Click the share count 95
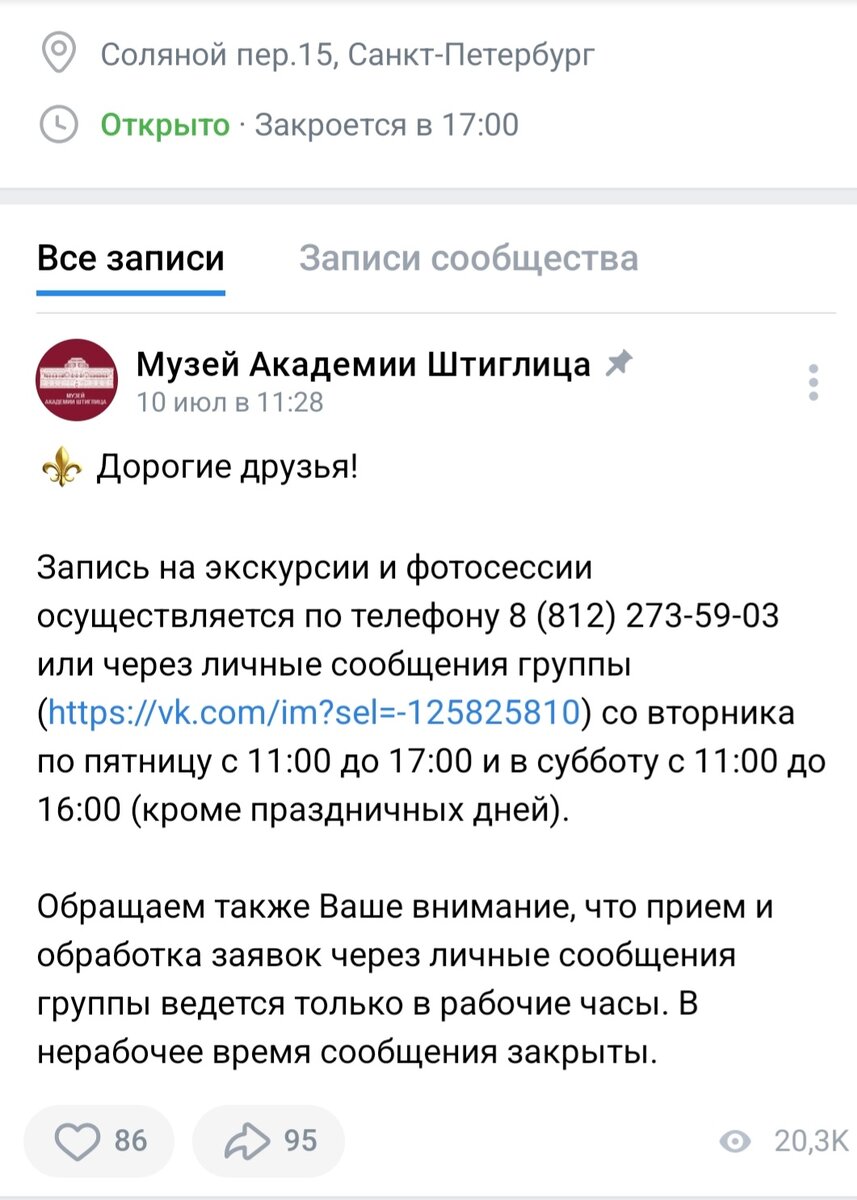 (300, 1140)
